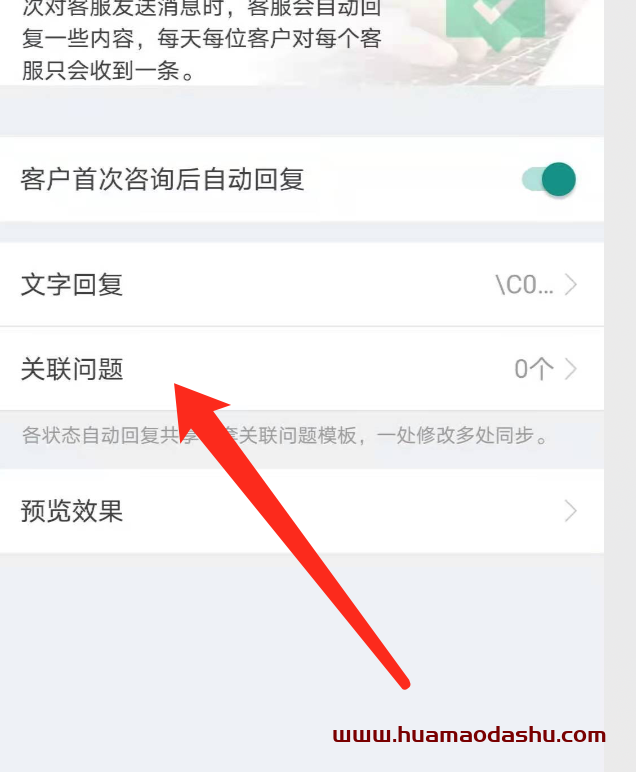
Task: Open the 关联问题 row
Action: [x=300, y=369]
